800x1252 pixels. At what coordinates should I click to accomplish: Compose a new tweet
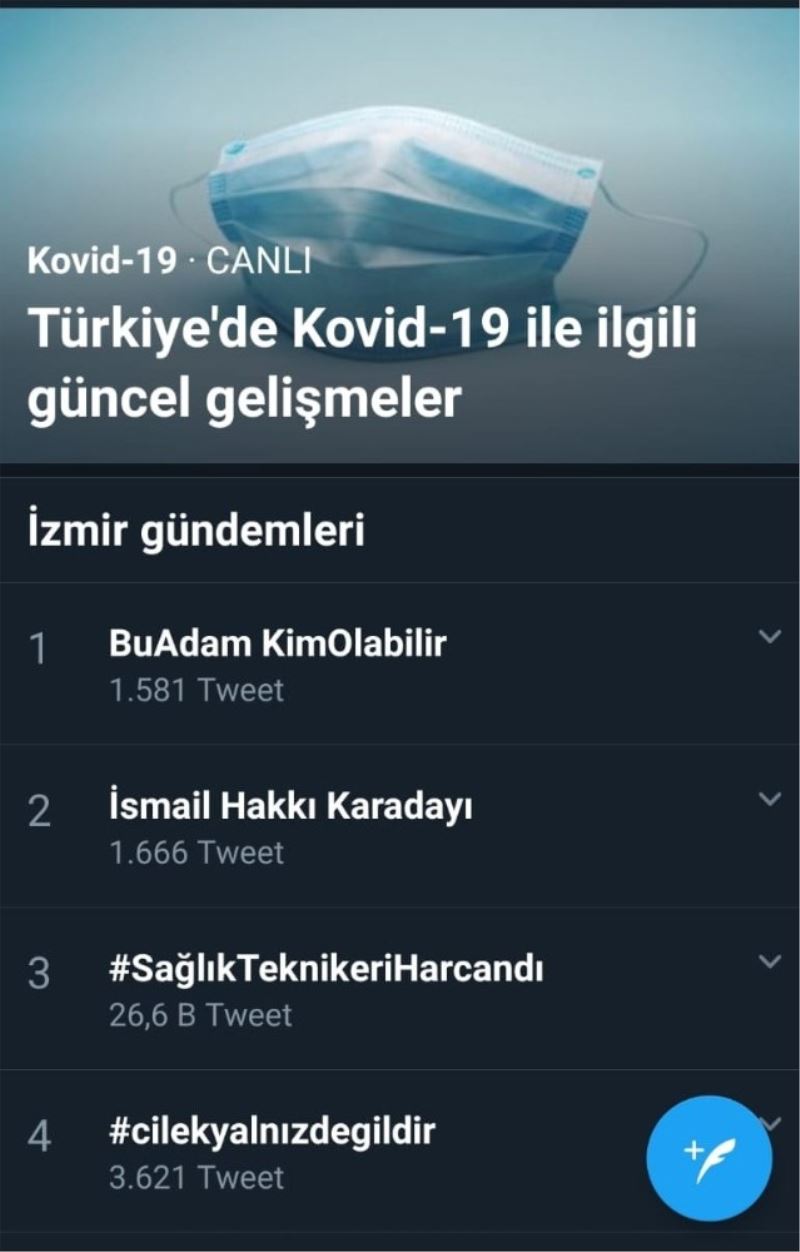(x=708, y=1158)
